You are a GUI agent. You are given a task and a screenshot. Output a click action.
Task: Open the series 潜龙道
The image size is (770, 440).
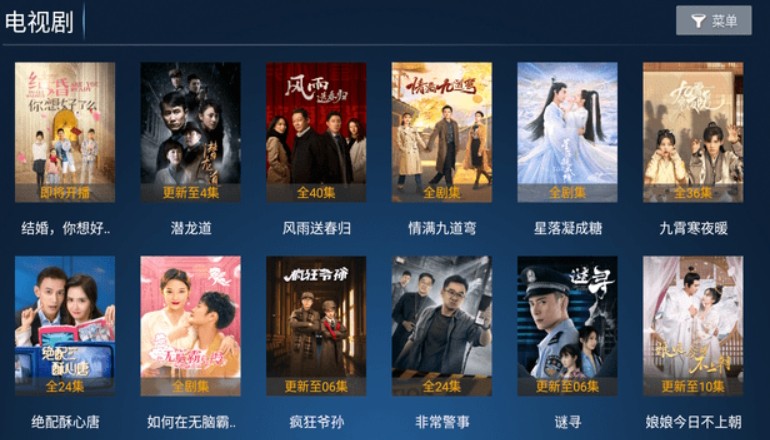tap(190, 132)
